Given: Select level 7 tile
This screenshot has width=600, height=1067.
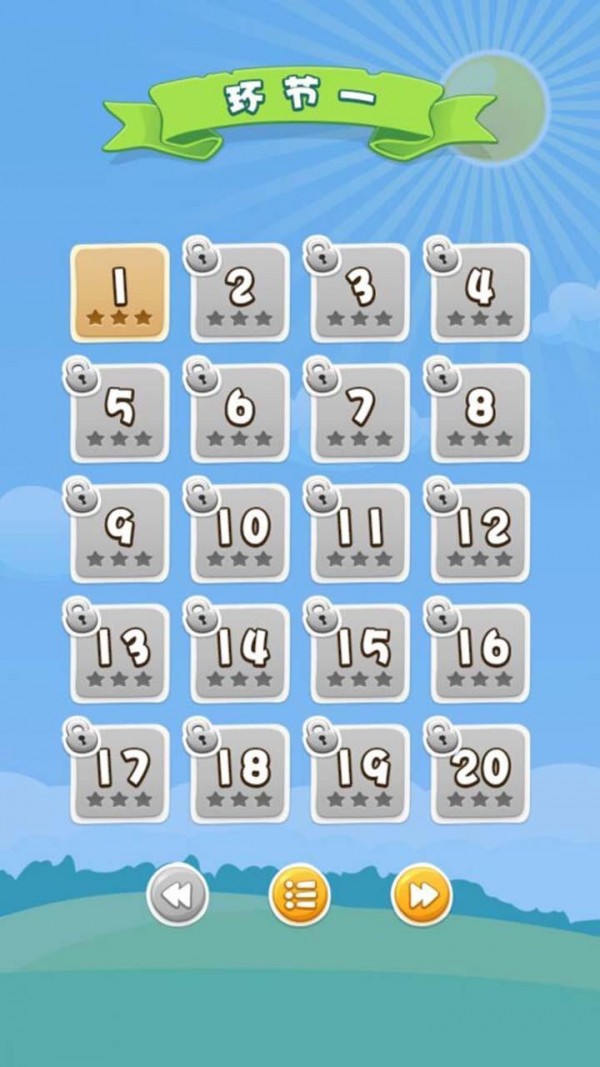Looking at the screenshot, I should click(x=360, y=412).
